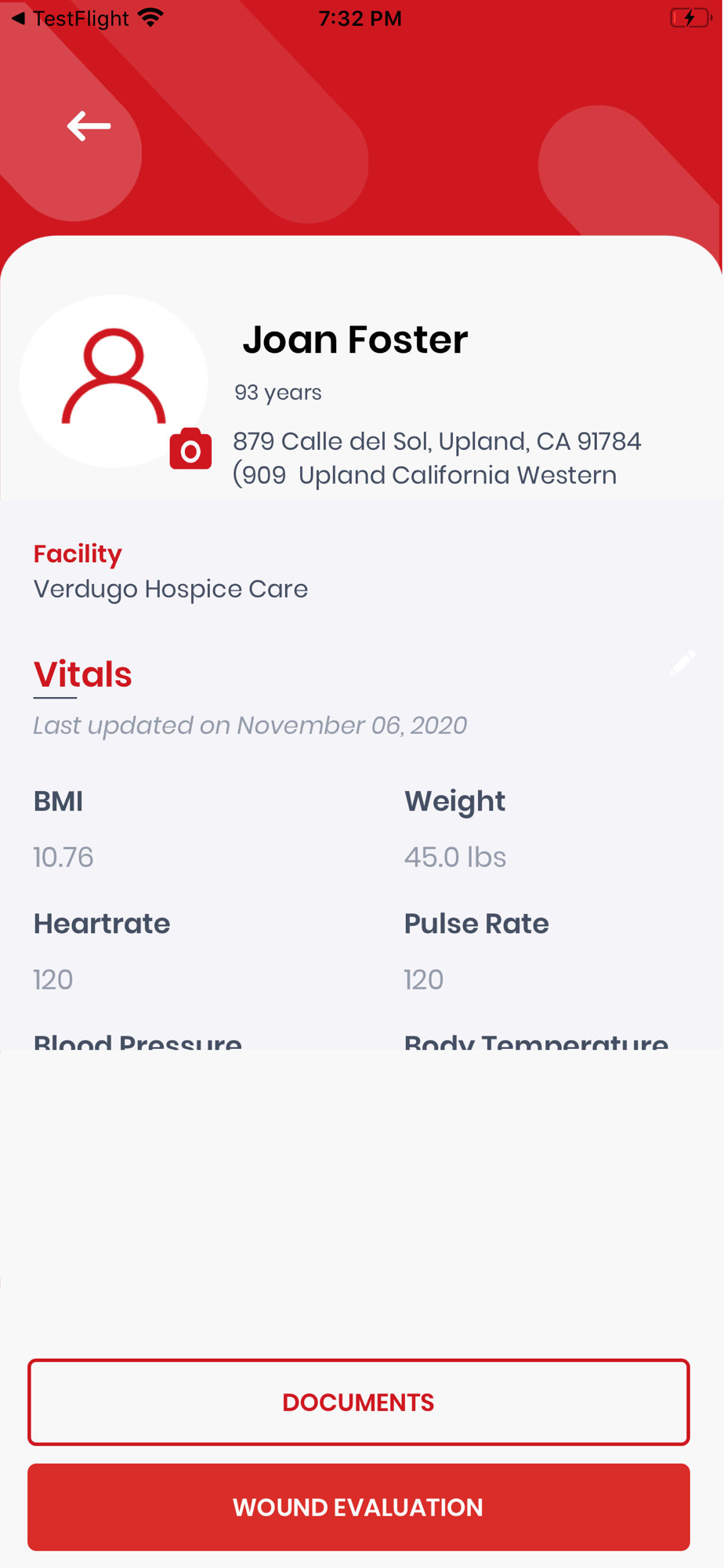Edit vitals with the pencil icon
This screenshot has height=1568, width=724.
point(682,663)
